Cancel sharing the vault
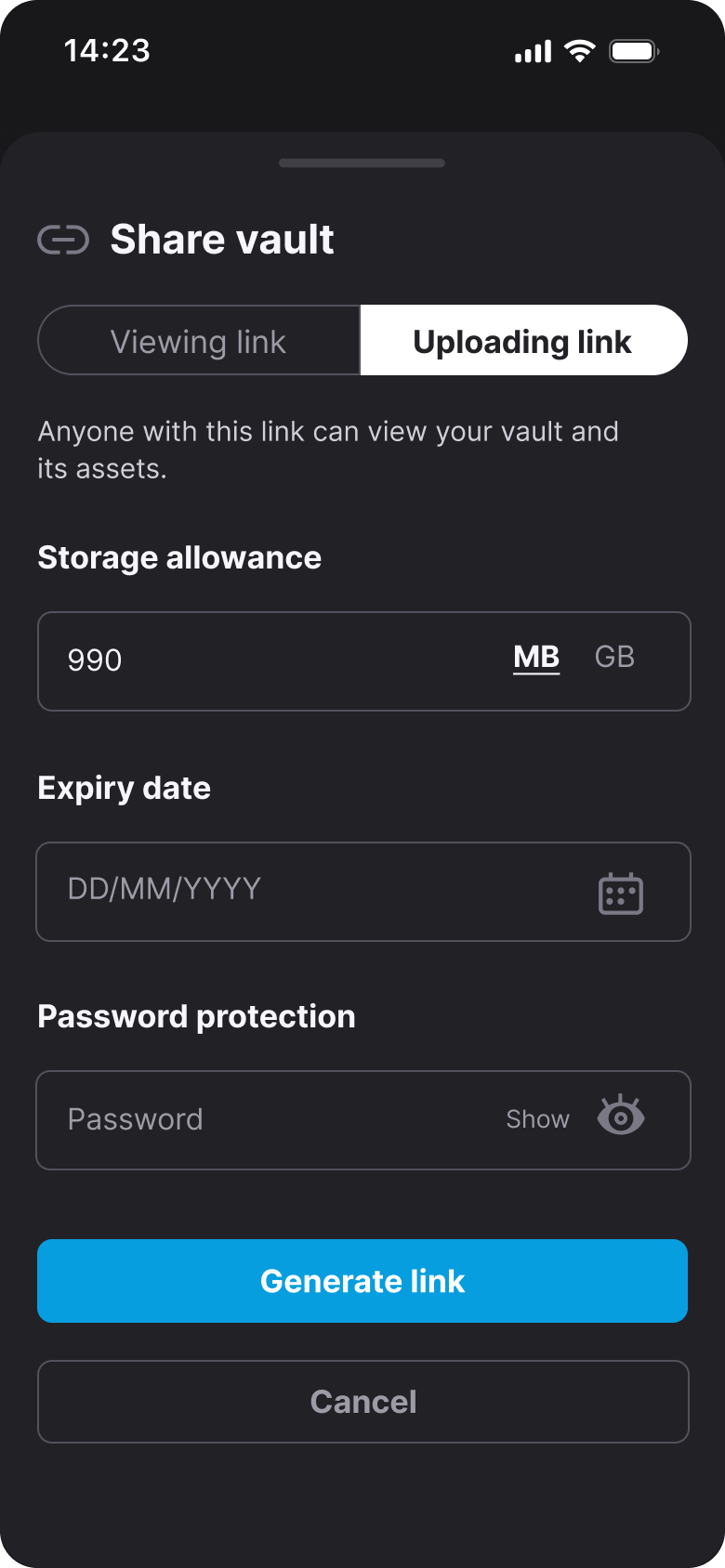The width and height of the screenshot is (725, 1568). (363, 1402)
